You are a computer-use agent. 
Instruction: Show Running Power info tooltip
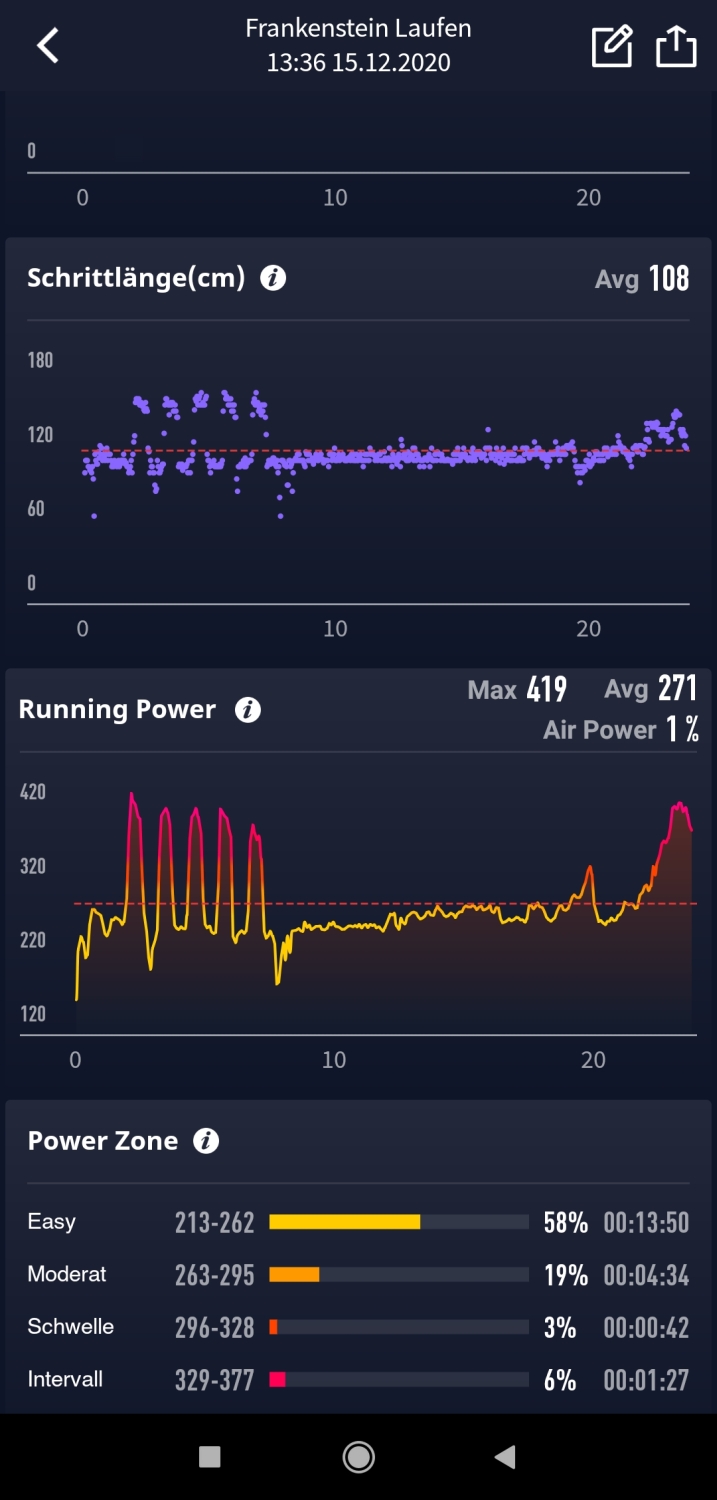pos(247,710)
